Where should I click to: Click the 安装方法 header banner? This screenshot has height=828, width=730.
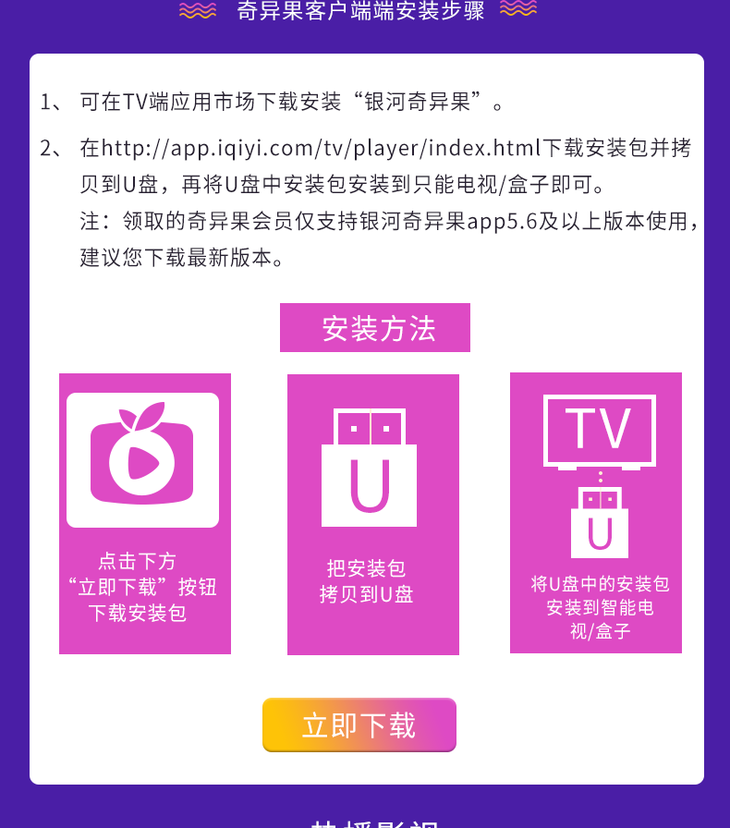point(374,327)
